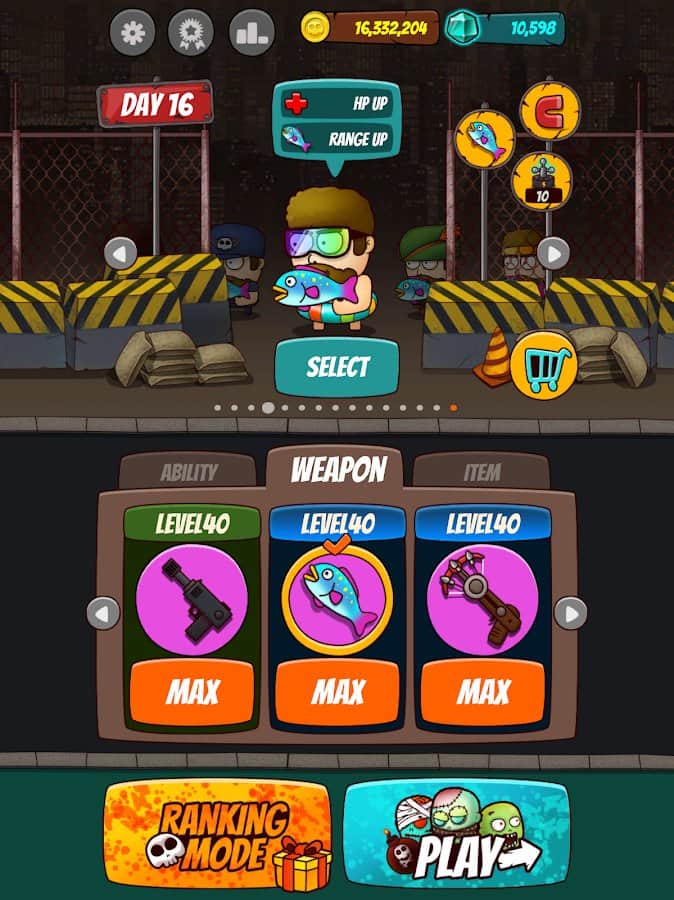Open the achievements badge
The image size is (674, 900).
coord(190,34)
